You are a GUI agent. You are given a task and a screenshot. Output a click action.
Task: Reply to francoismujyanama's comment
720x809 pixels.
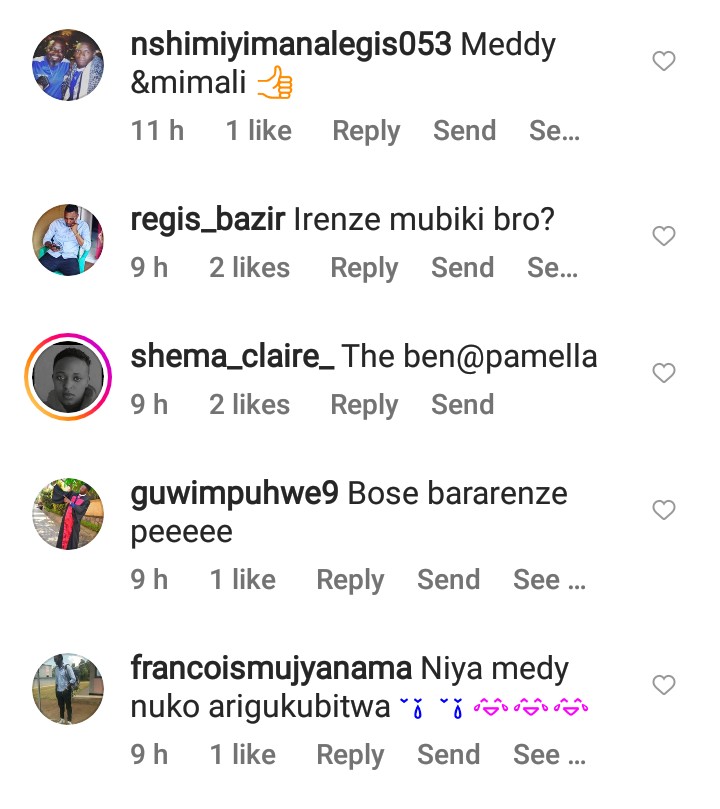[x=350, y=755]
